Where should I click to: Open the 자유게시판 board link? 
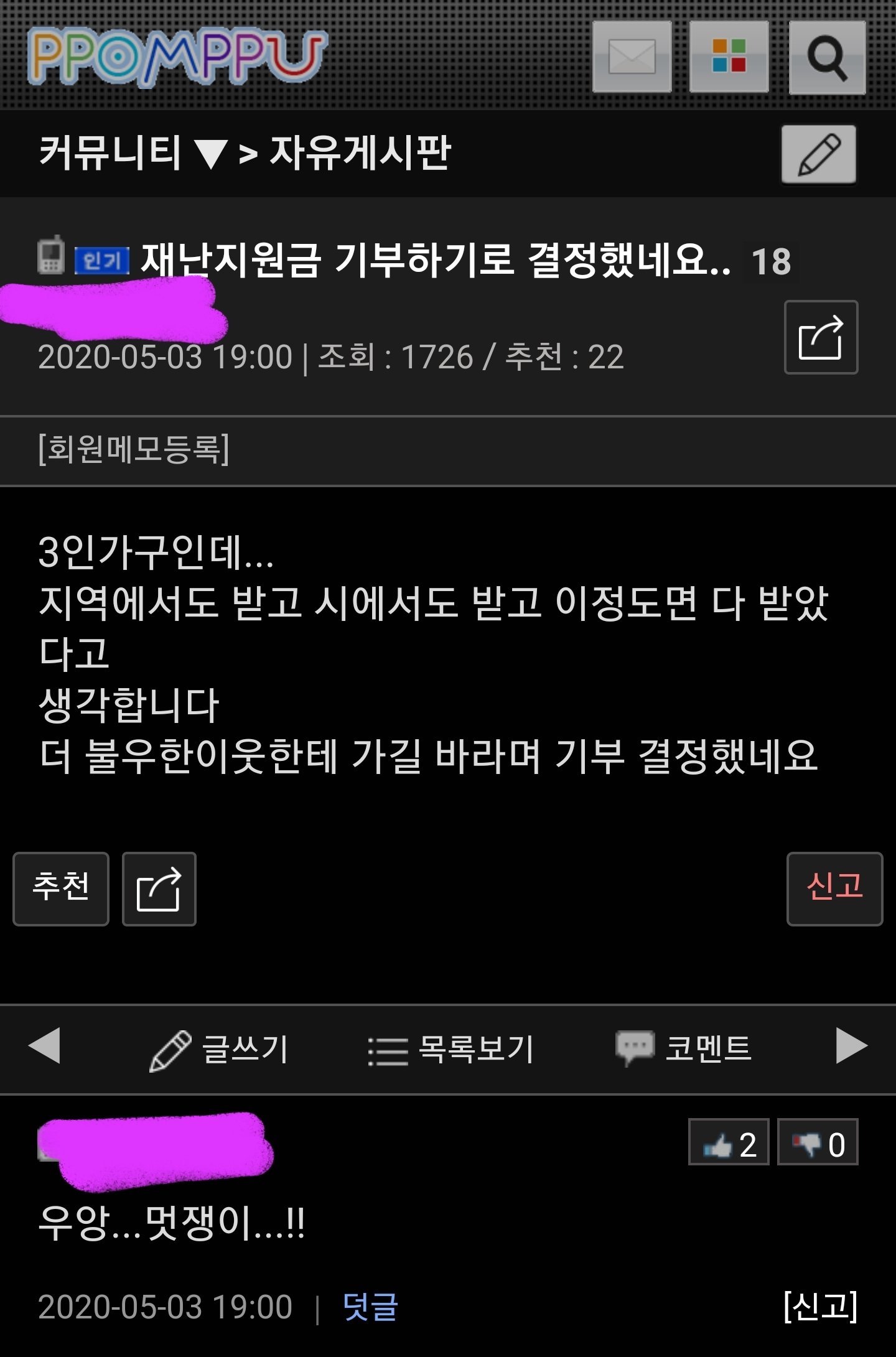click(x=360, y=152)
